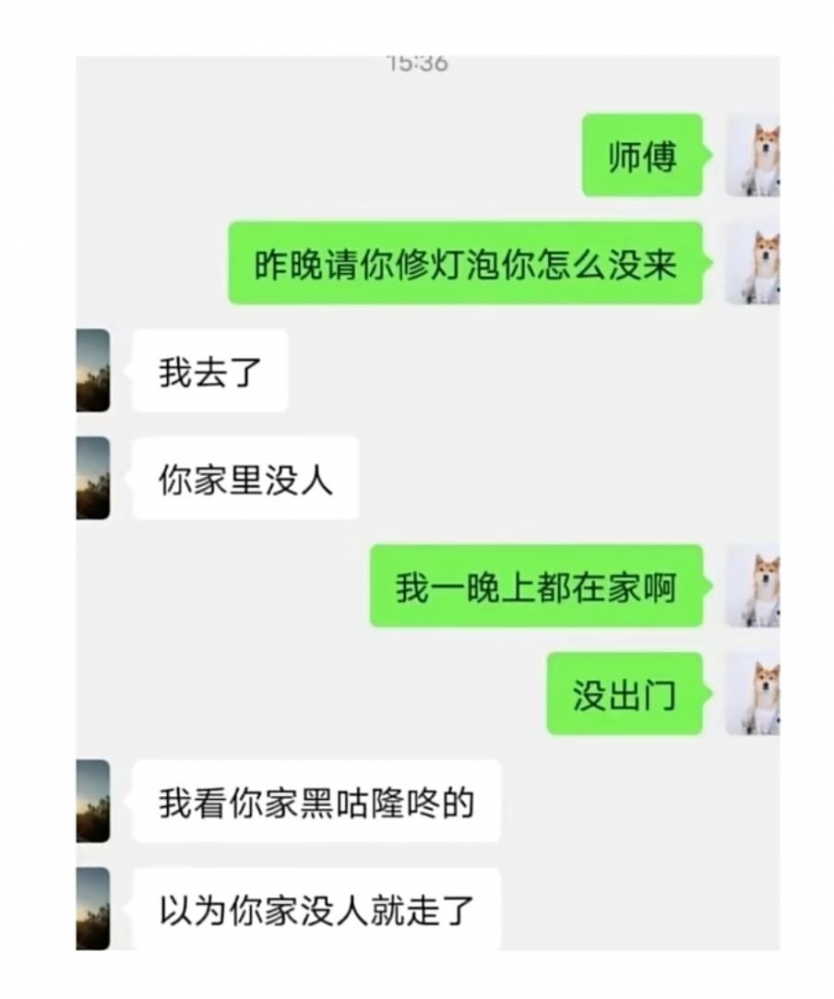Select the 我看你家黑咕隆咚的 bubble
This screenshot has height=999, width=834.
pyautogui.click(x=317, y=800)
